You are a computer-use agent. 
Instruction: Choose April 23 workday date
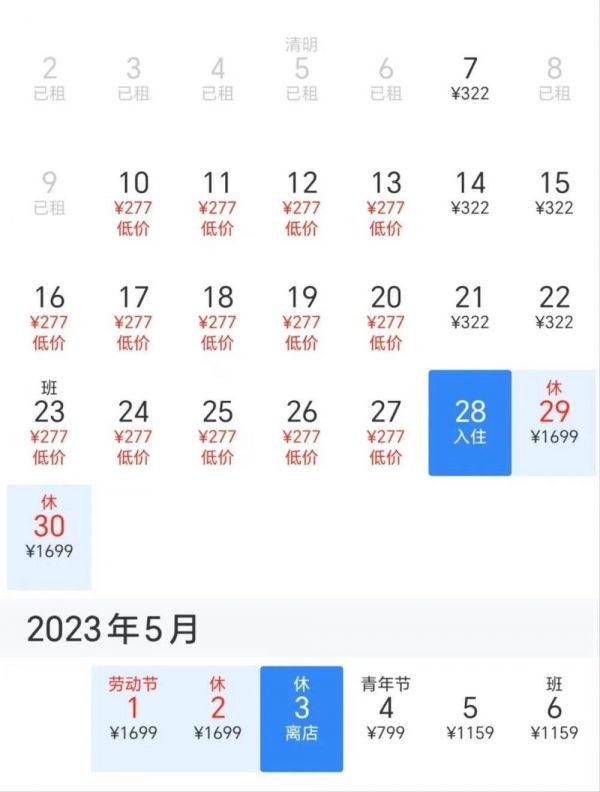tap(49, 423)
